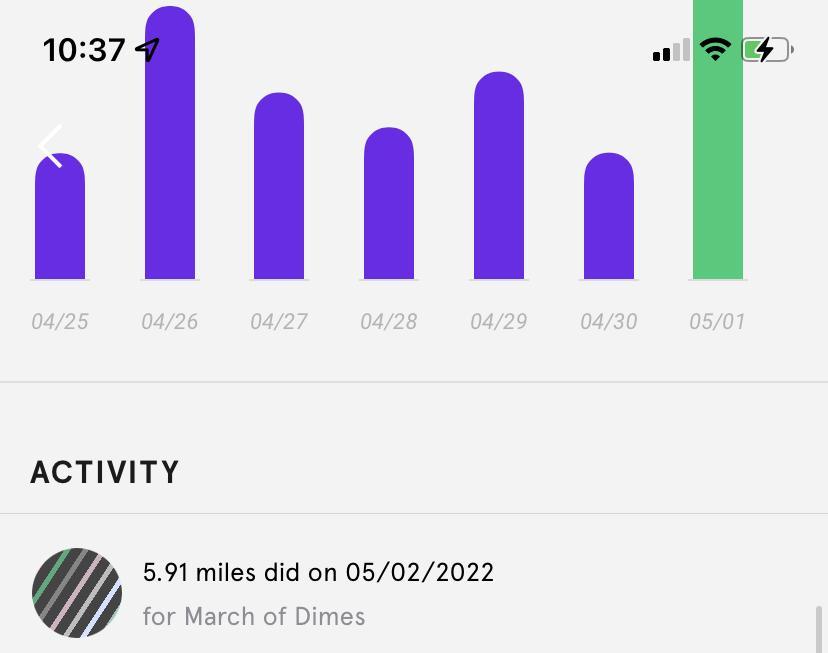Viewport: 828px width, 653px height.
Task: Open the 5.91 miles March of Dimes activity
Action: (318, 593)
